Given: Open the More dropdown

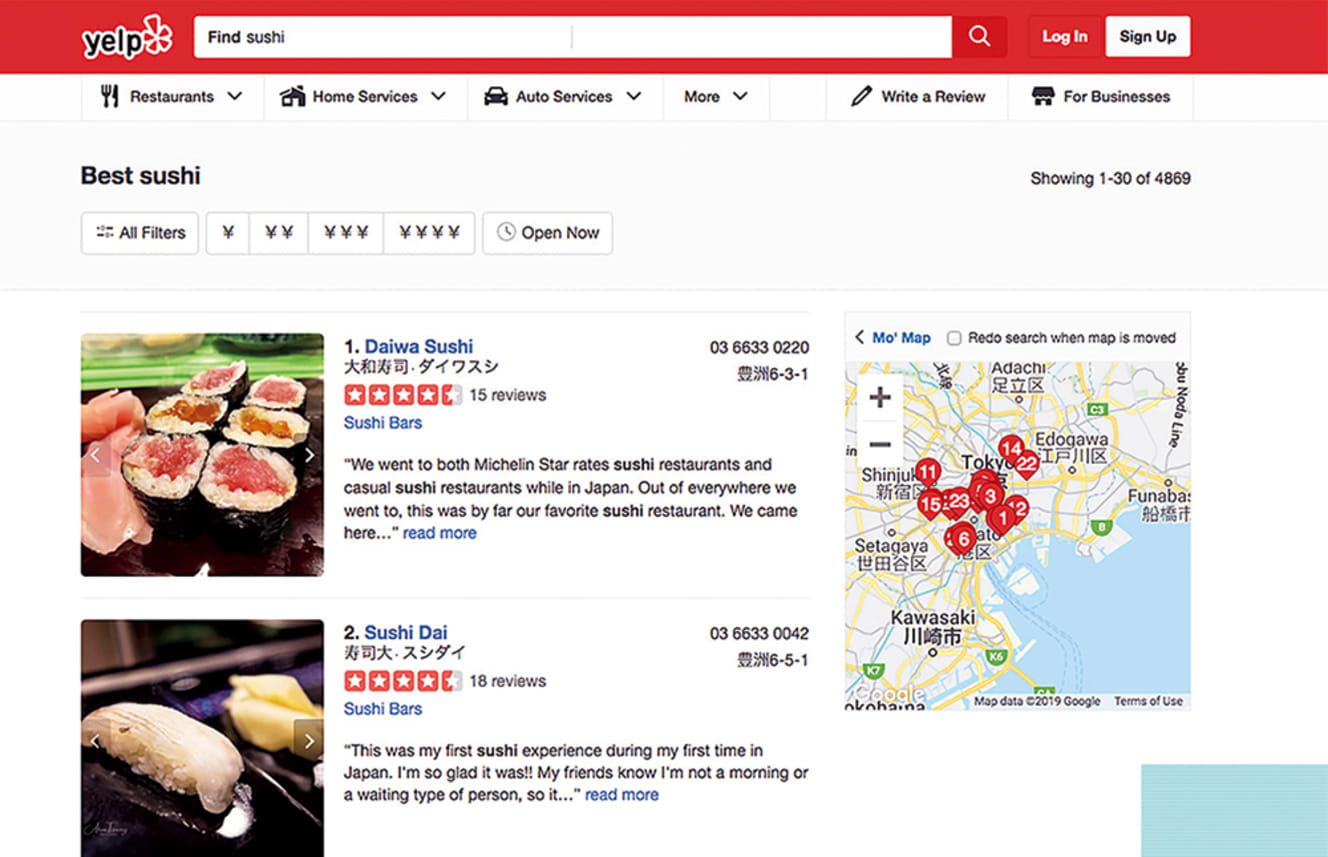Looking at the screenshot, I should coord(715,97).
